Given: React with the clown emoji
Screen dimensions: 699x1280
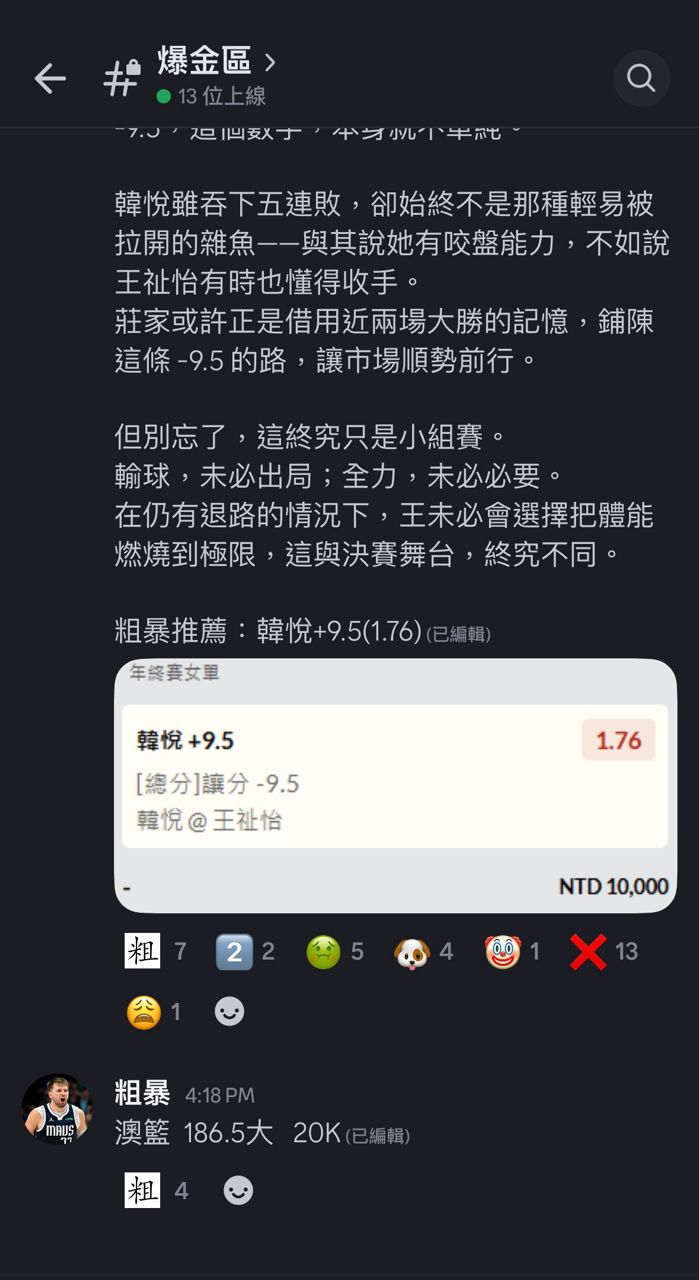Looking at the screenshot, I should [x=513, y=951].
